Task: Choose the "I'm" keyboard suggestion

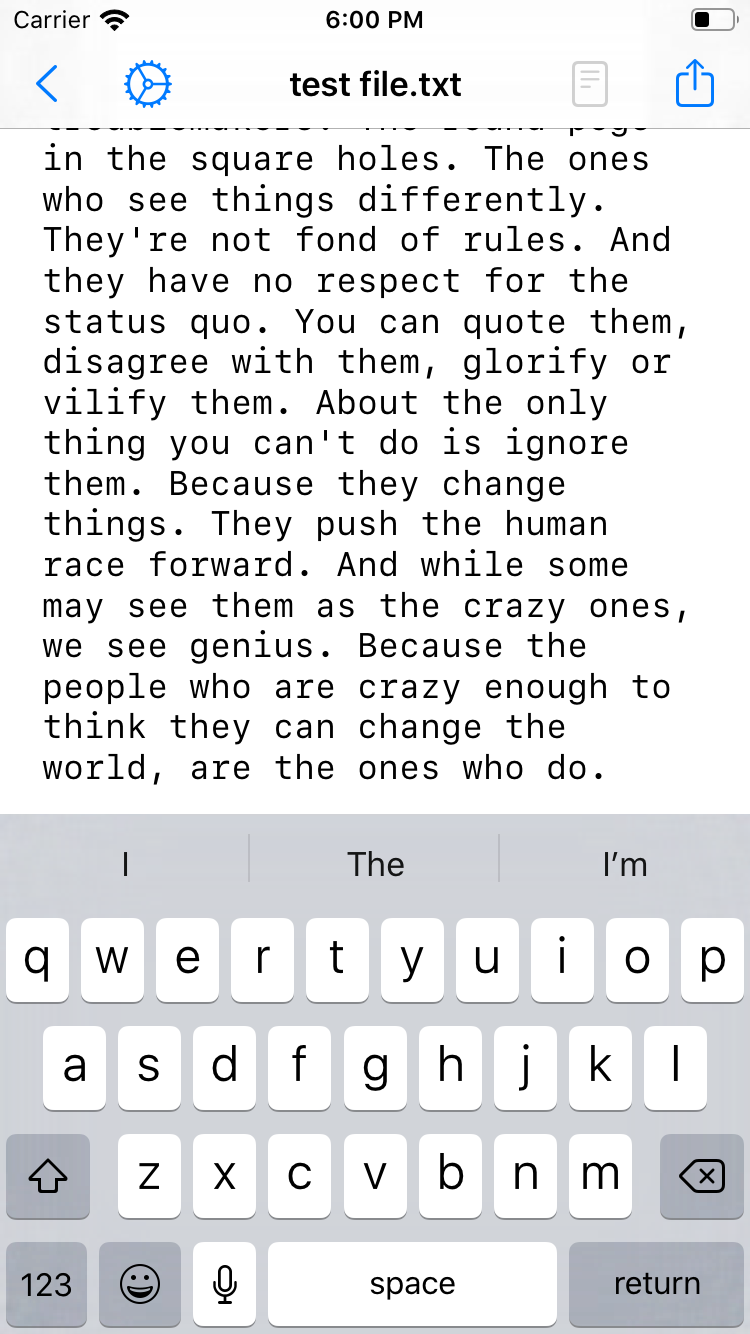Action: 624,864
